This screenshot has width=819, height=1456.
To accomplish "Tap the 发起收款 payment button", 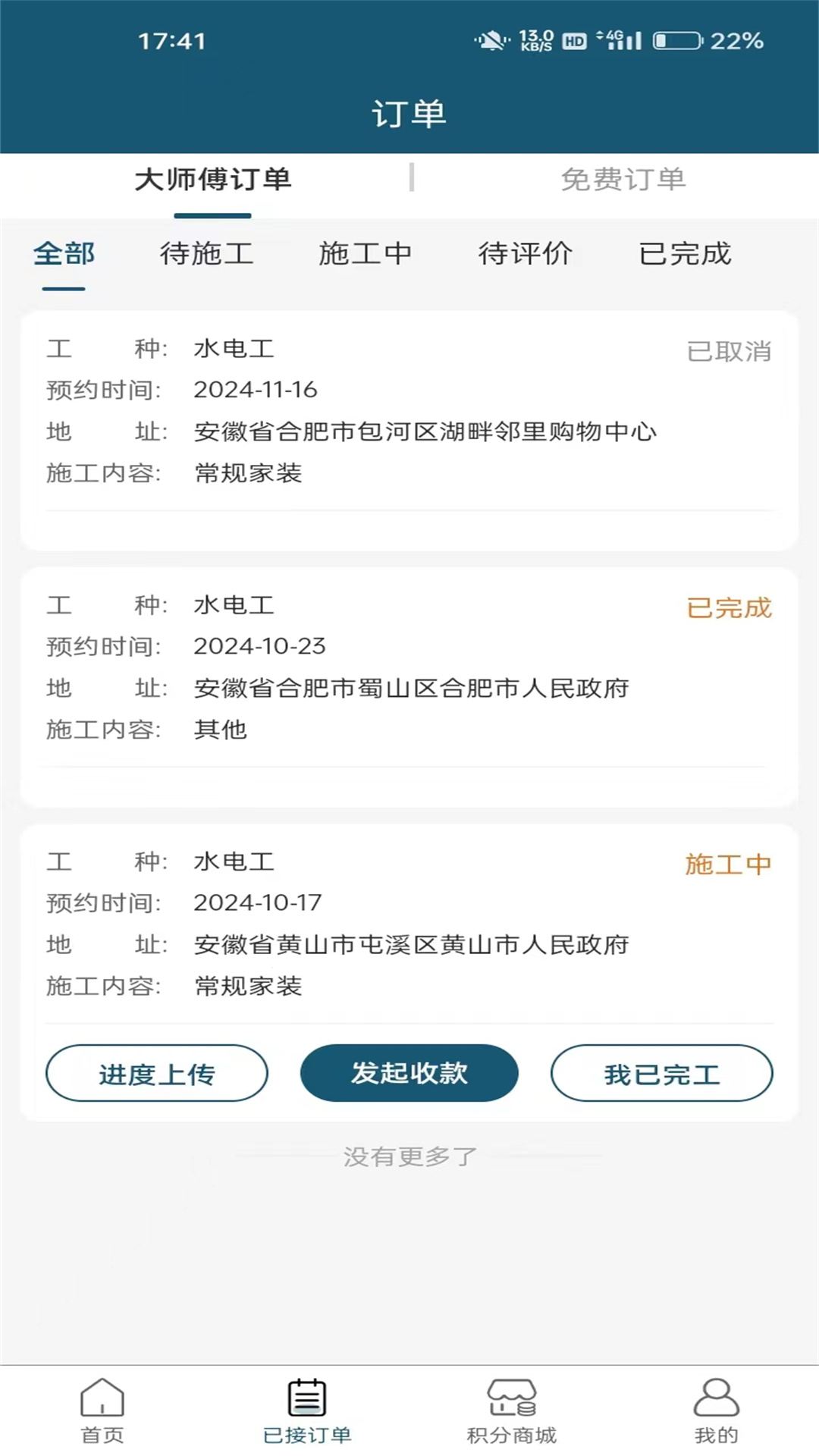I will click(409, 1072).
